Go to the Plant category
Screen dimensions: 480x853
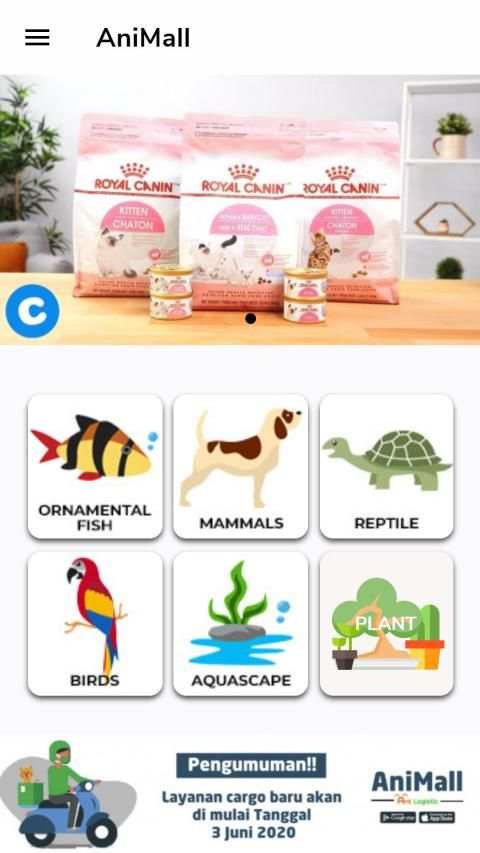[386, 623]
